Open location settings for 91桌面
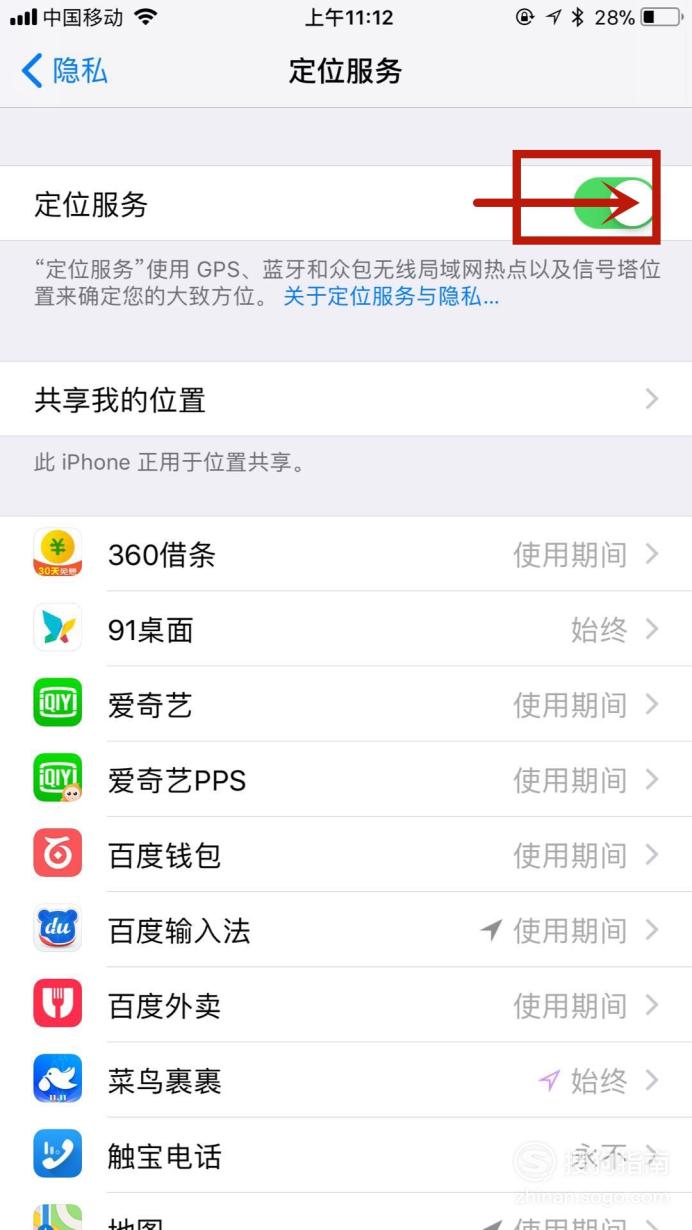 (346, 629)
